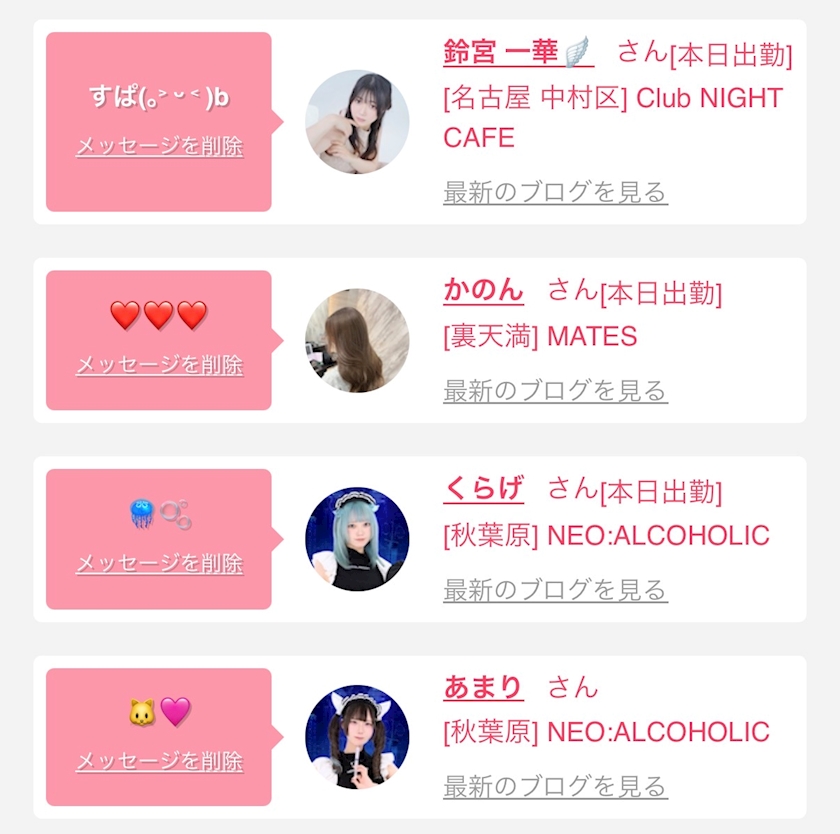Open くらげ's profile link
This screenshot has width=840, height=834.
click(x=483, y=489)
